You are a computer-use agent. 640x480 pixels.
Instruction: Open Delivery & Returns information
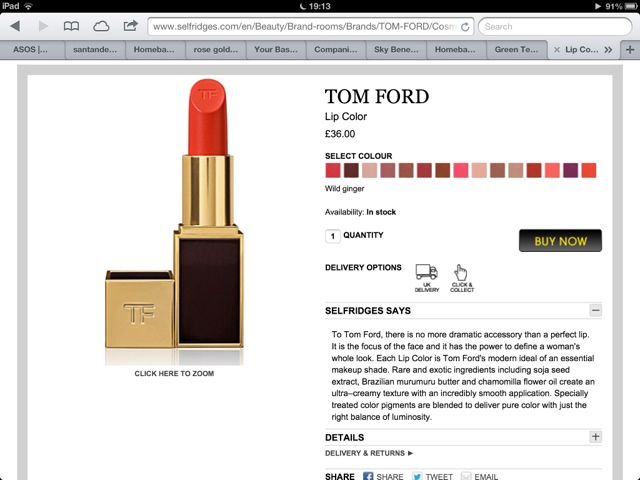pyautogui.click(x=369, y=453)
